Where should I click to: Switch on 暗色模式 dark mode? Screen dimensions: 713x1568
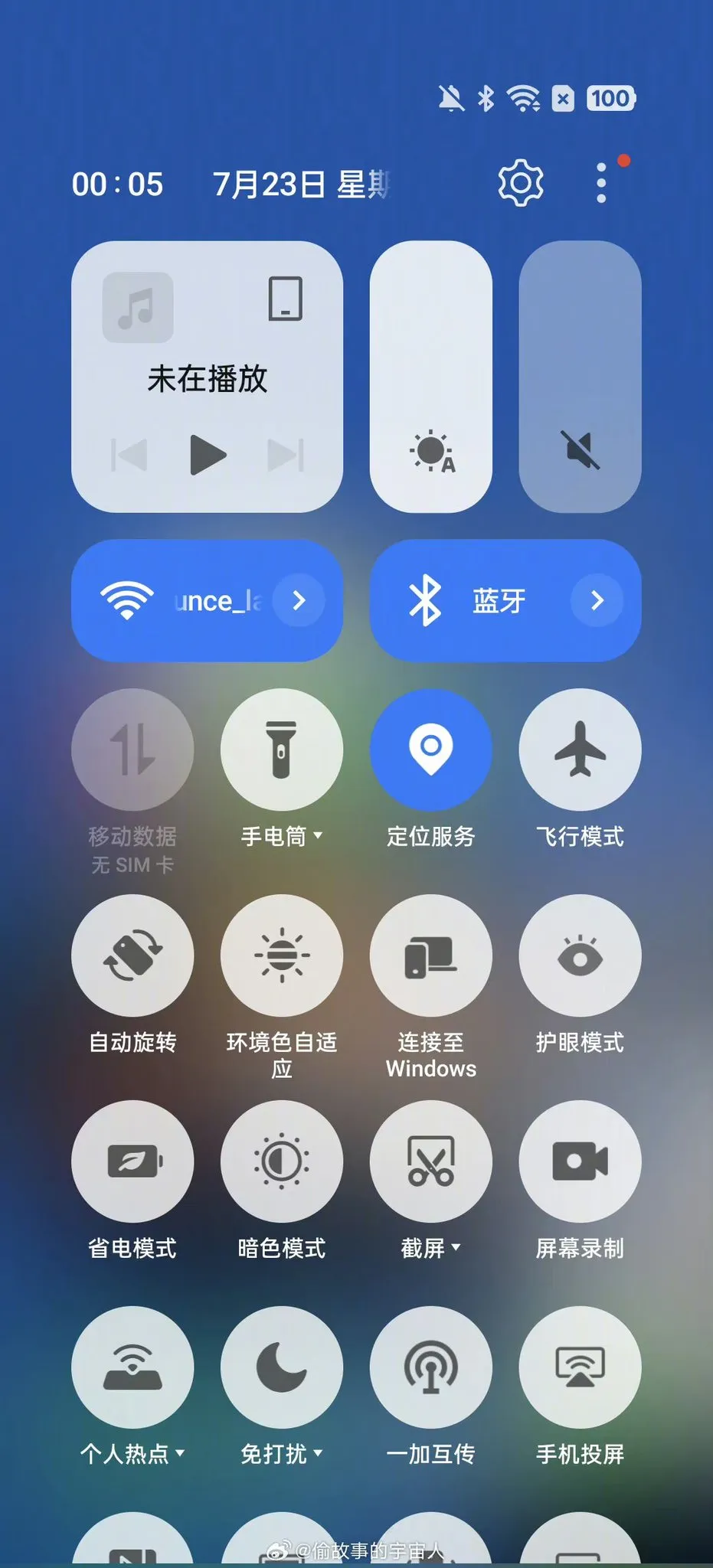tap(282, 1161)
